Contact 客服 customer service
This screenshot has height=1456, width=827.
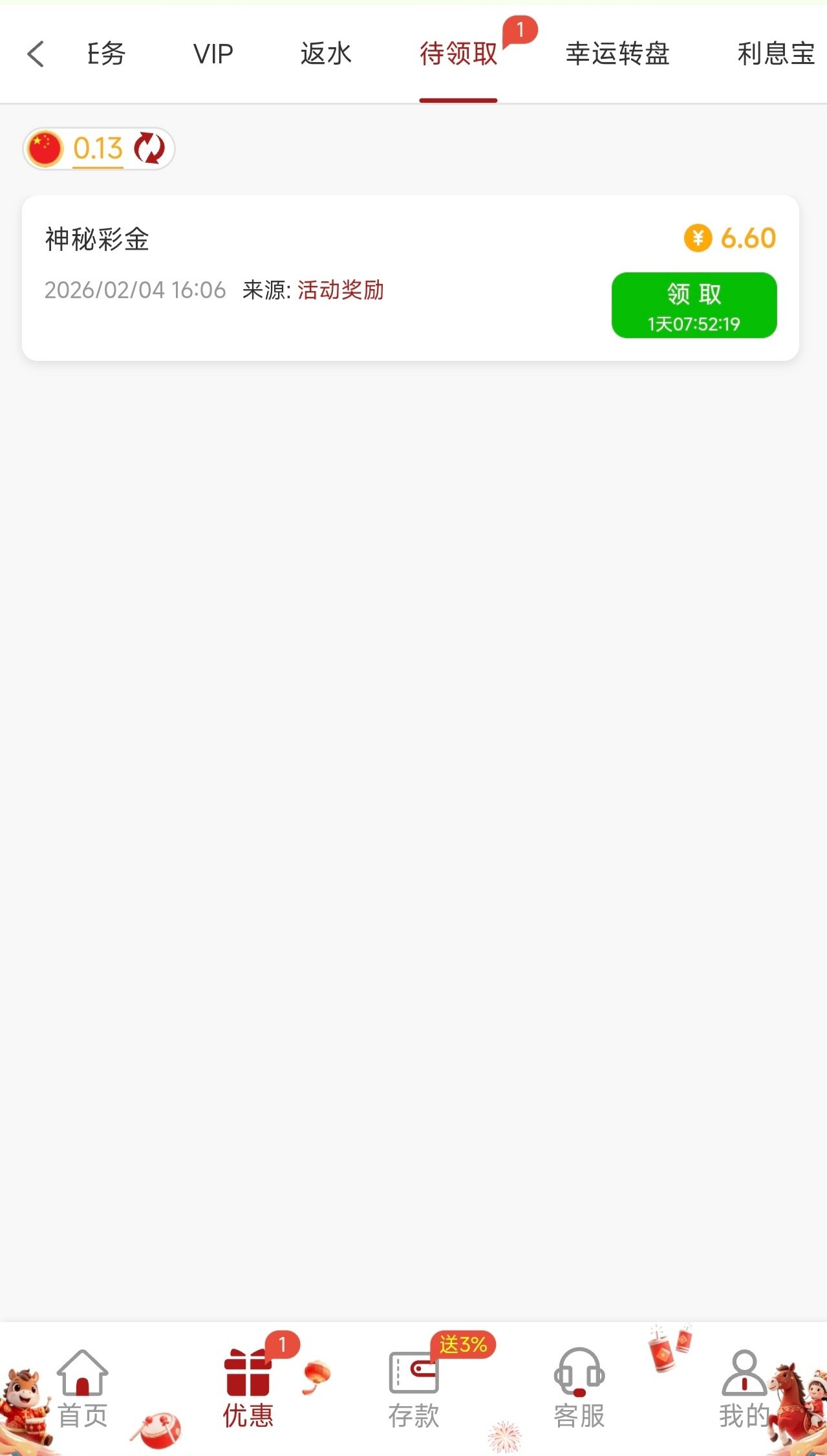pyautogui.click(x=579, y=1388)
